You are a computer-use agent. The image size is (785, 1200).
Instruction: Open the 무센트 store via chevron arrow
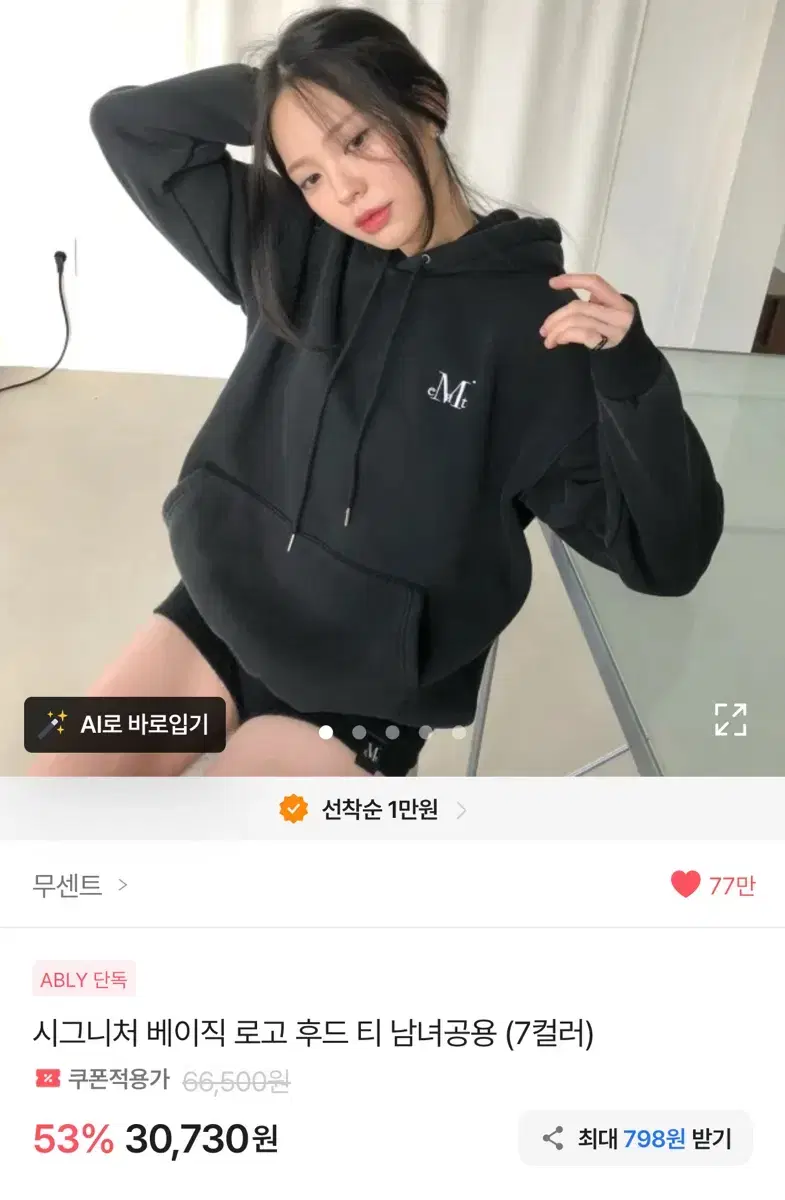pyautogui.click(x=122, y=884)
